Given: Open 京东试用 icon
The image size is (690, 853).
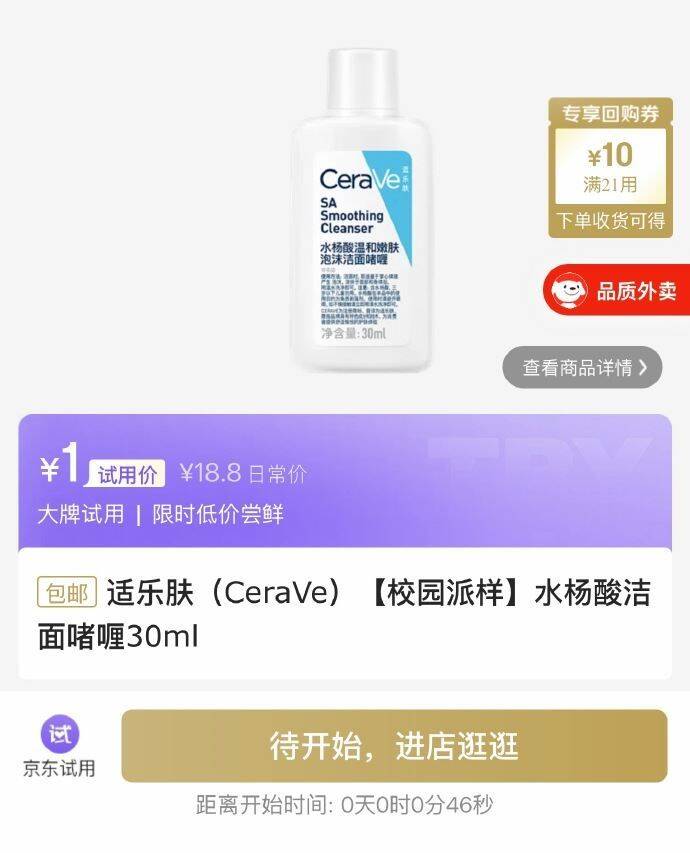Looking at the screenshot, I should [x=60, y=746].
